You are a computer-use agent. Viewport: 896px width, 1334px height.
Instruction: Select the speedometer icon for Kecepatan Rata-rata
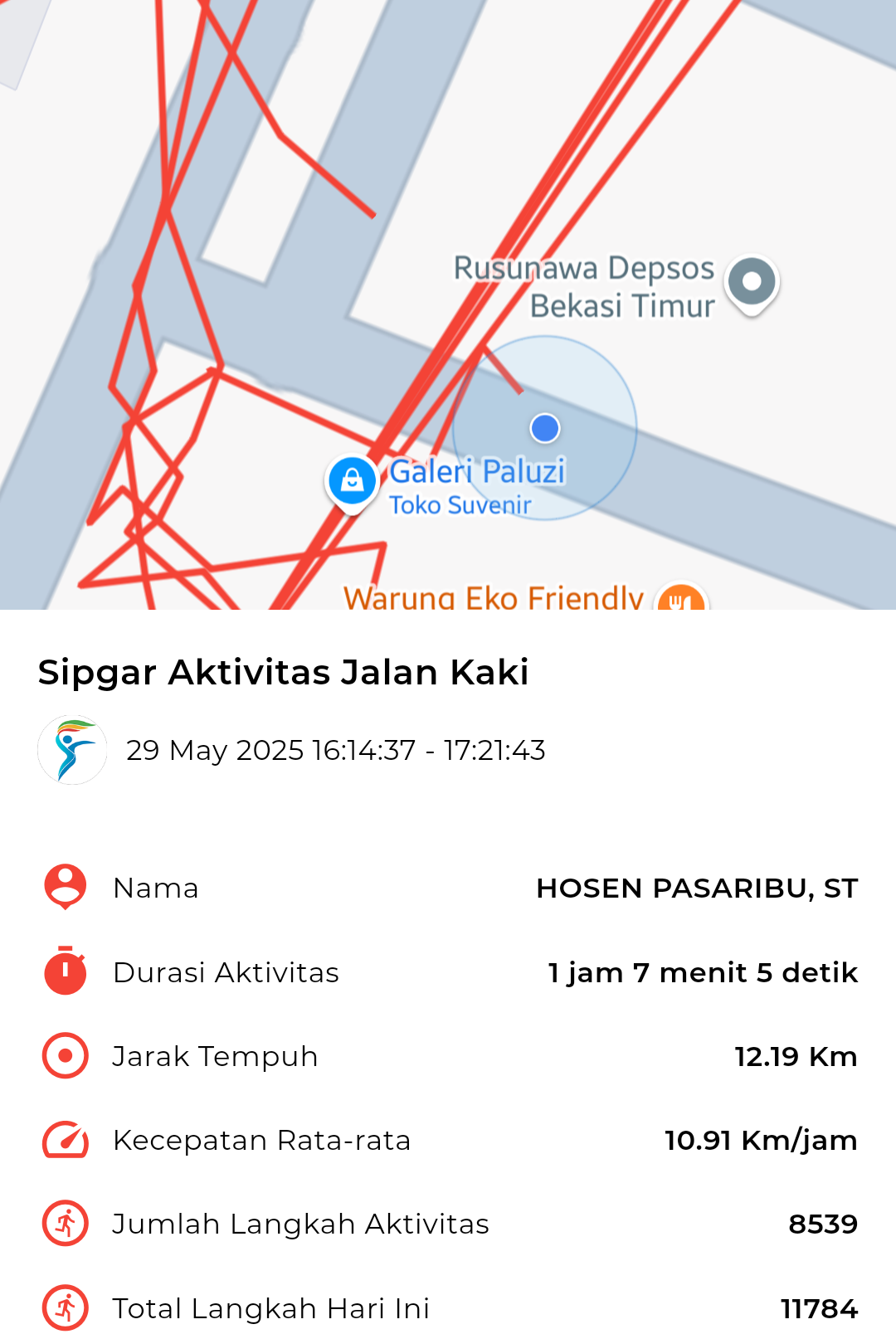[x=64, y=1140]
